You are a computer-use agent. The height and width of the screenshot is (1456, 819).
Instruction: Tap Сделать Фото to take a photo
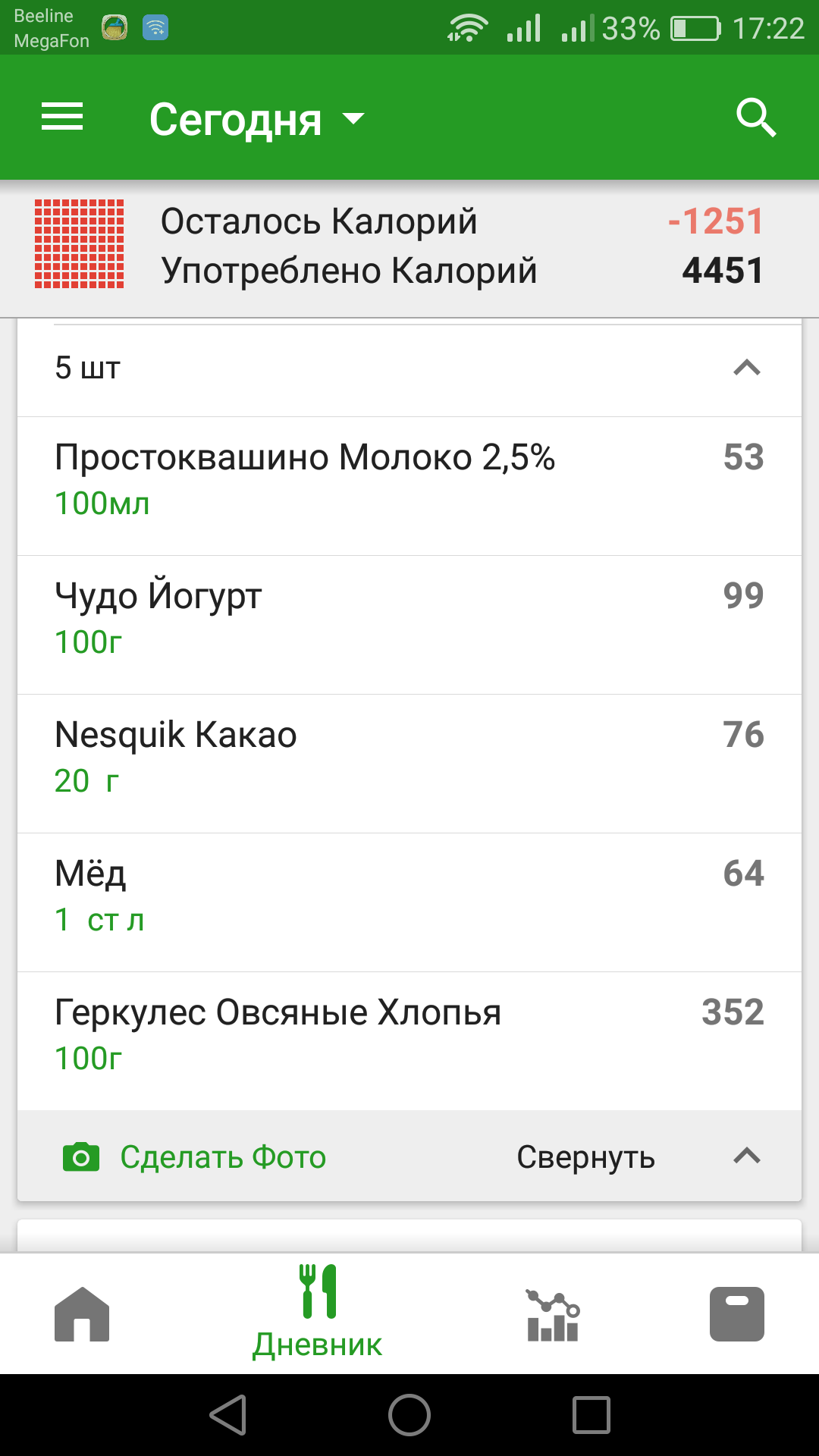point(195,1157)
